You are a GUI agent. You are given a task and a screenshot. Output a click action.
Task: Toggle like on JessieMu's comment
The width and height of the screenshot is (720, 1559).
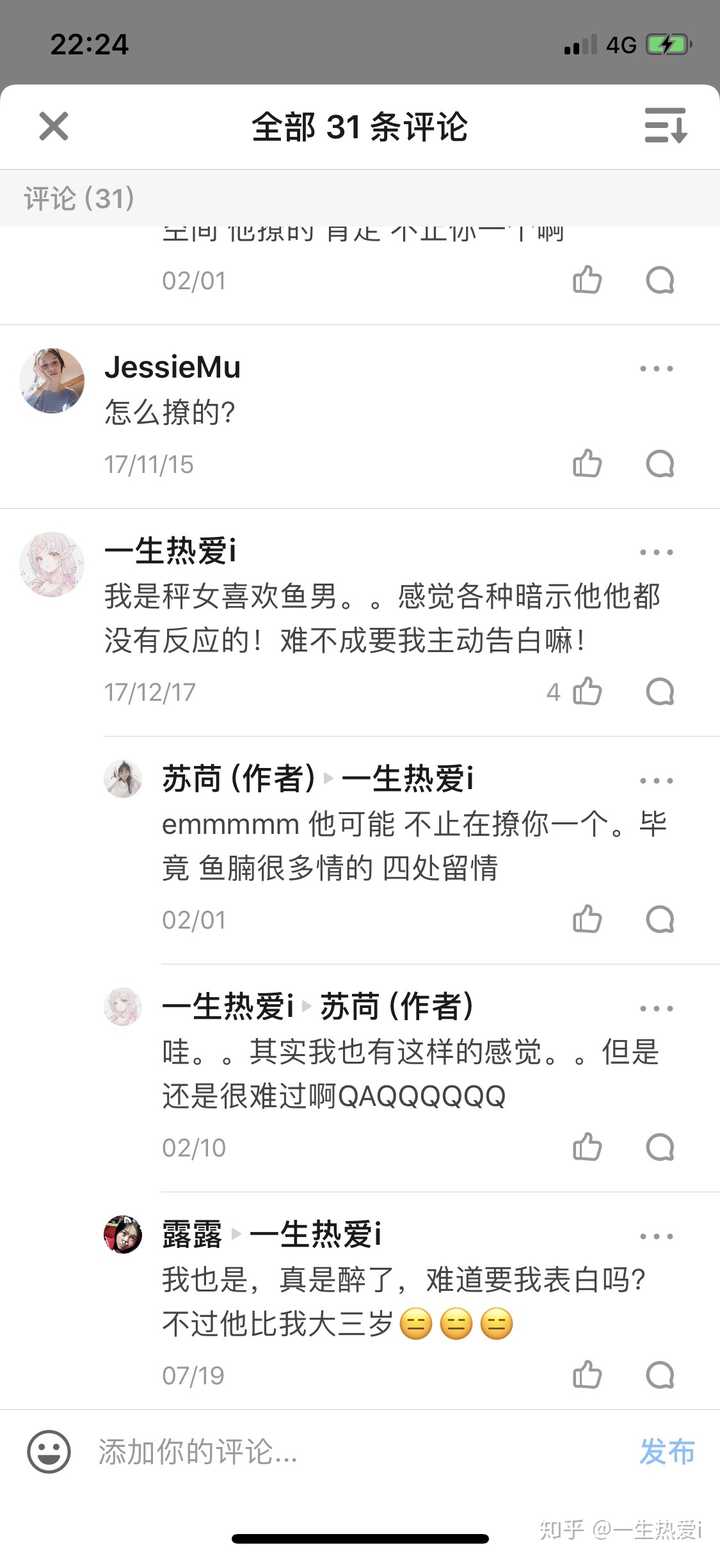coord(587,463)
